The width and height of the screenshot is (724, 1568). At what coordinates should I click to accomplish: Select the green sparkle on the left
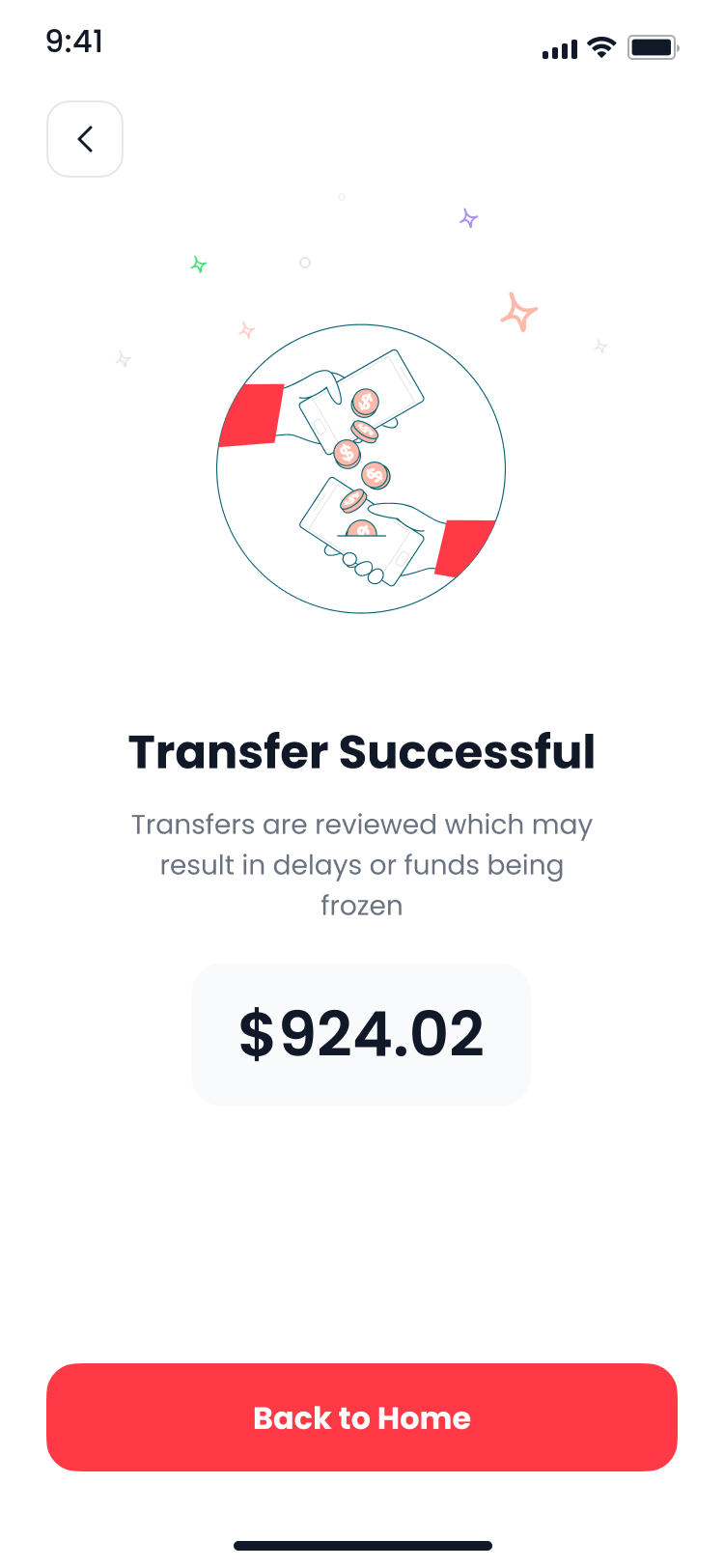tap(198, 265)
